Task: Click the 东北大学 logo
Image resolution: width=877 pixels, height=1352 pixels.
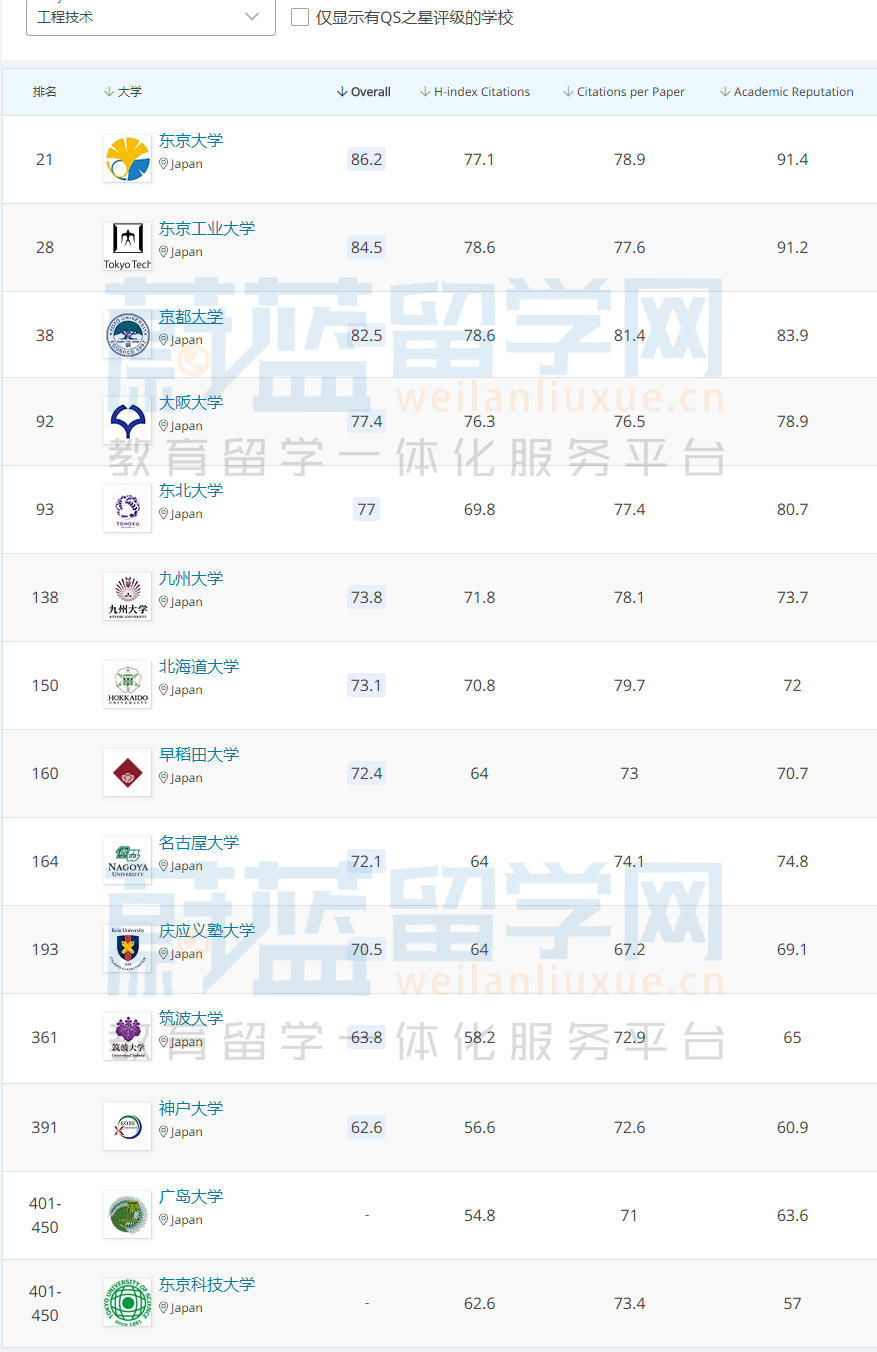Action: point(126,509)
